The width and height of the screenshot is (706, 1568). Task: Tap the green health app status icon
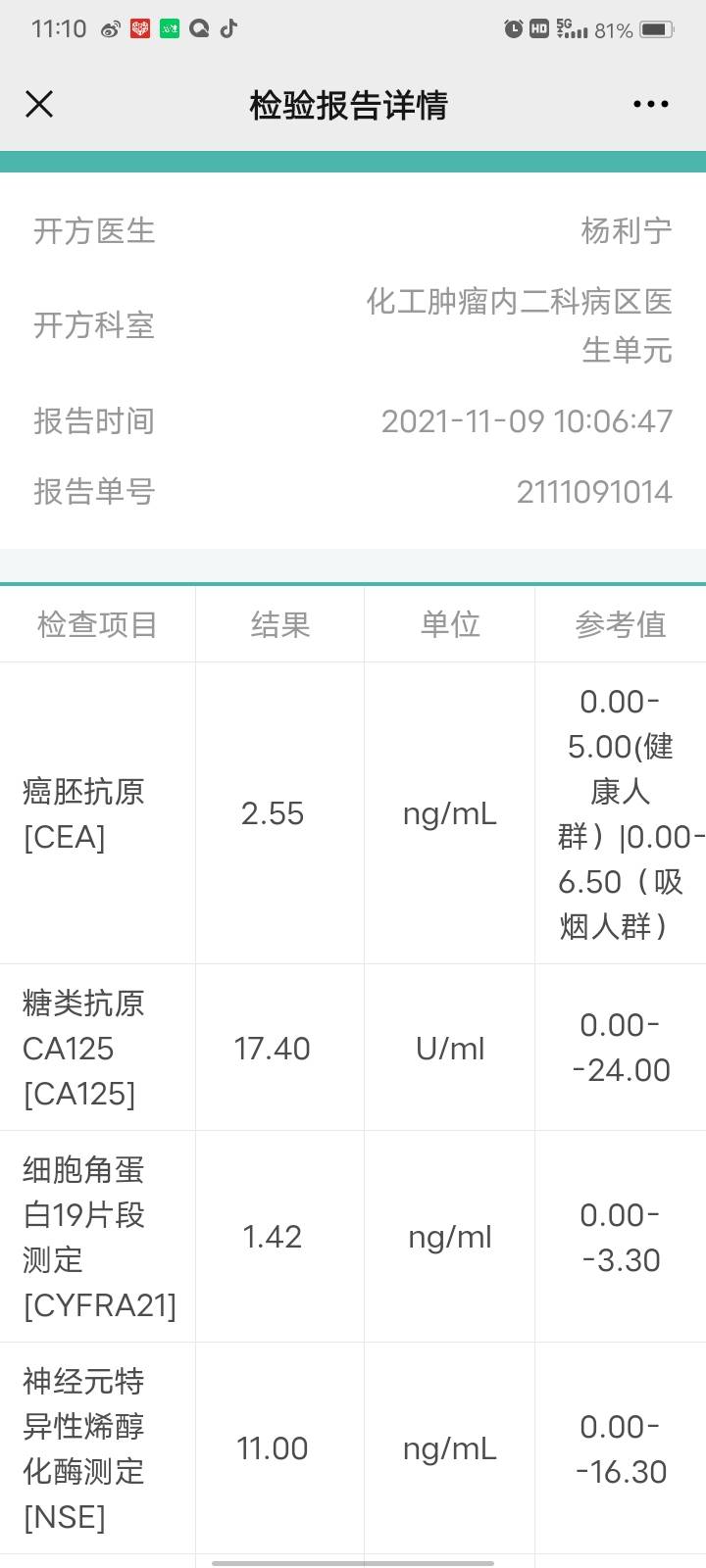coord(169,29)
